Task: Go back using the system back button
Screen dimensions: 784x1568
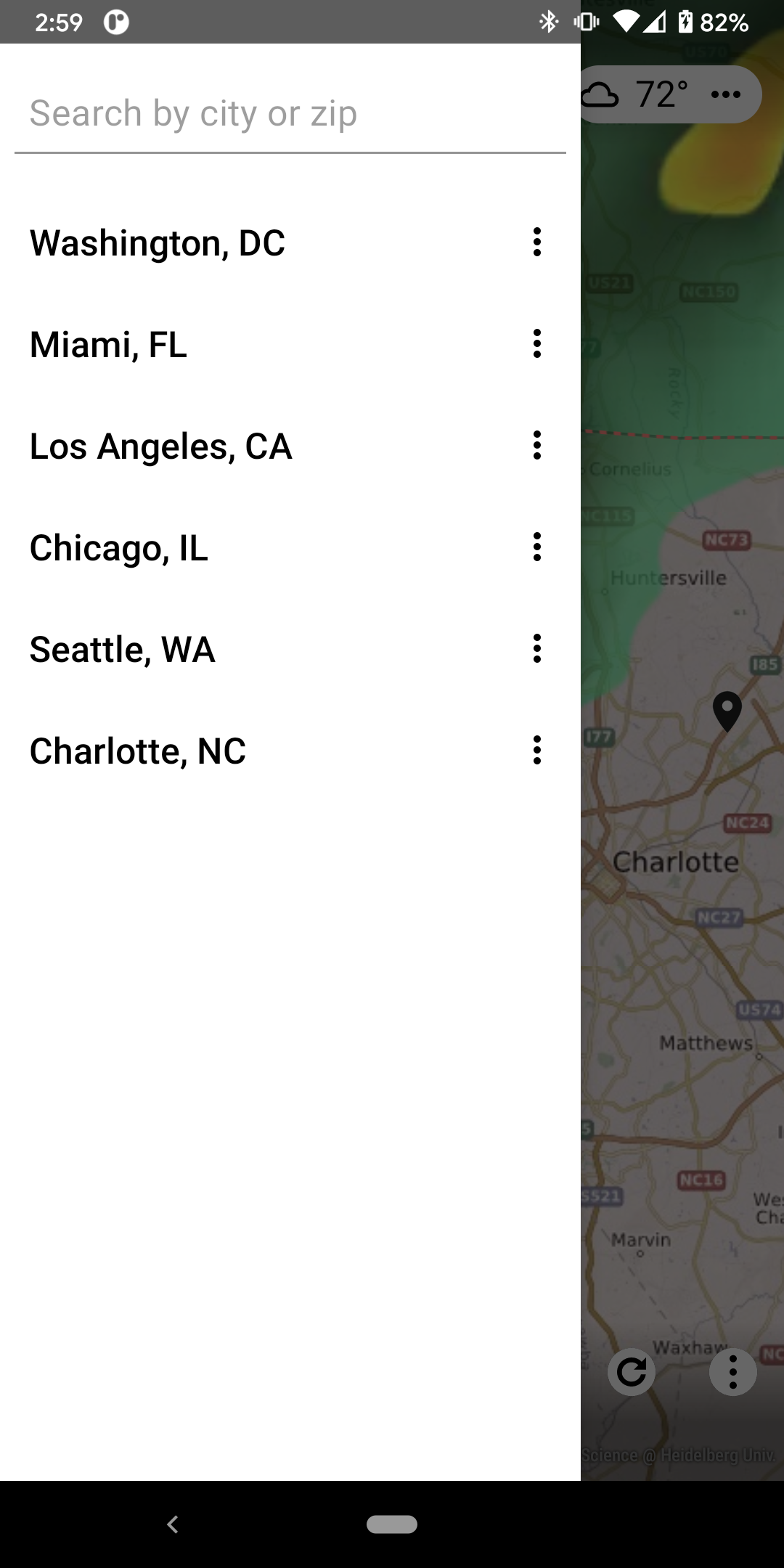Action: 173,1524
